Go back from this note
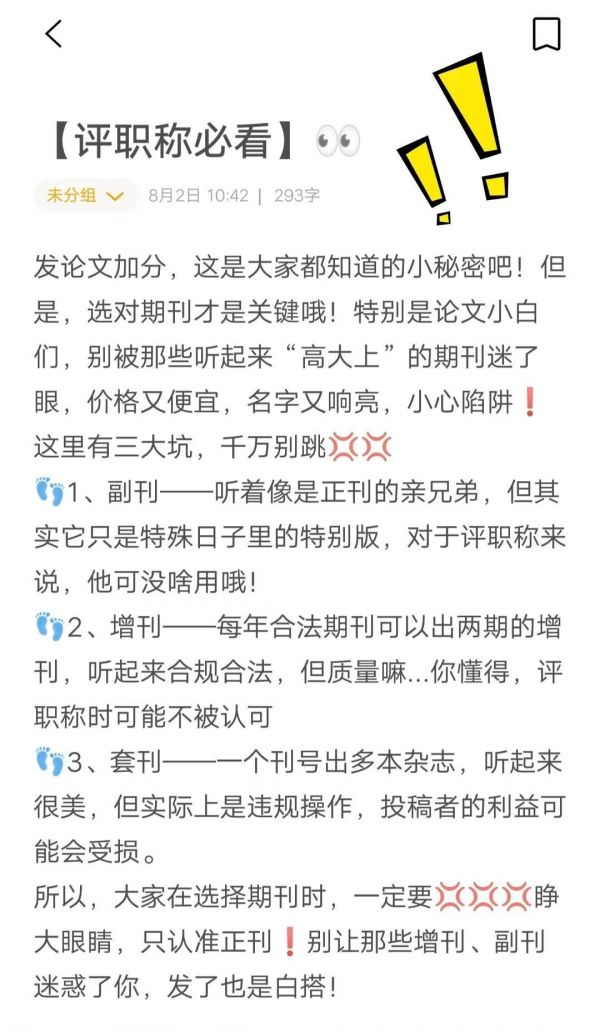This screenshot has height=1032, width=600. 54,34
